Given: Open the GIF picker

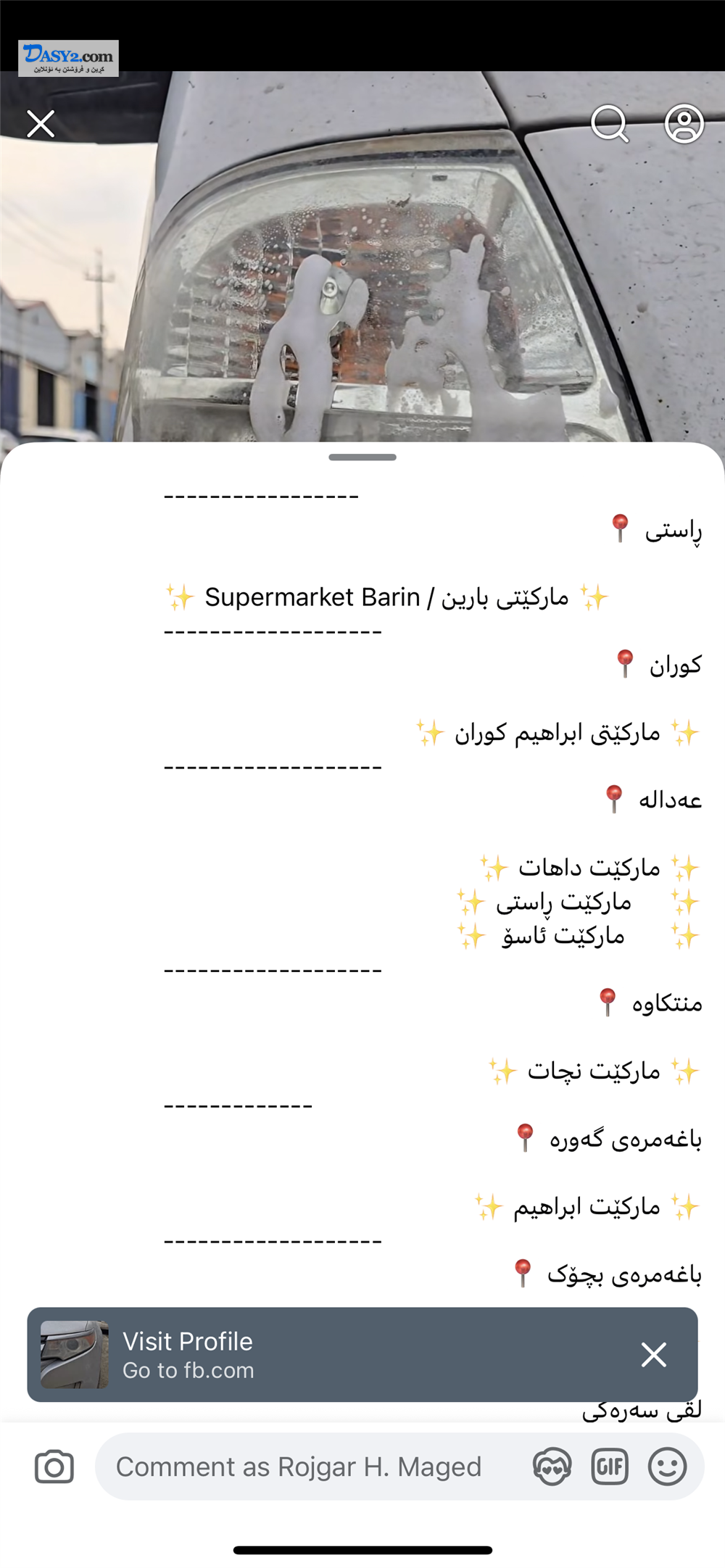Looking at the screenshot, I should [610, 1467].
